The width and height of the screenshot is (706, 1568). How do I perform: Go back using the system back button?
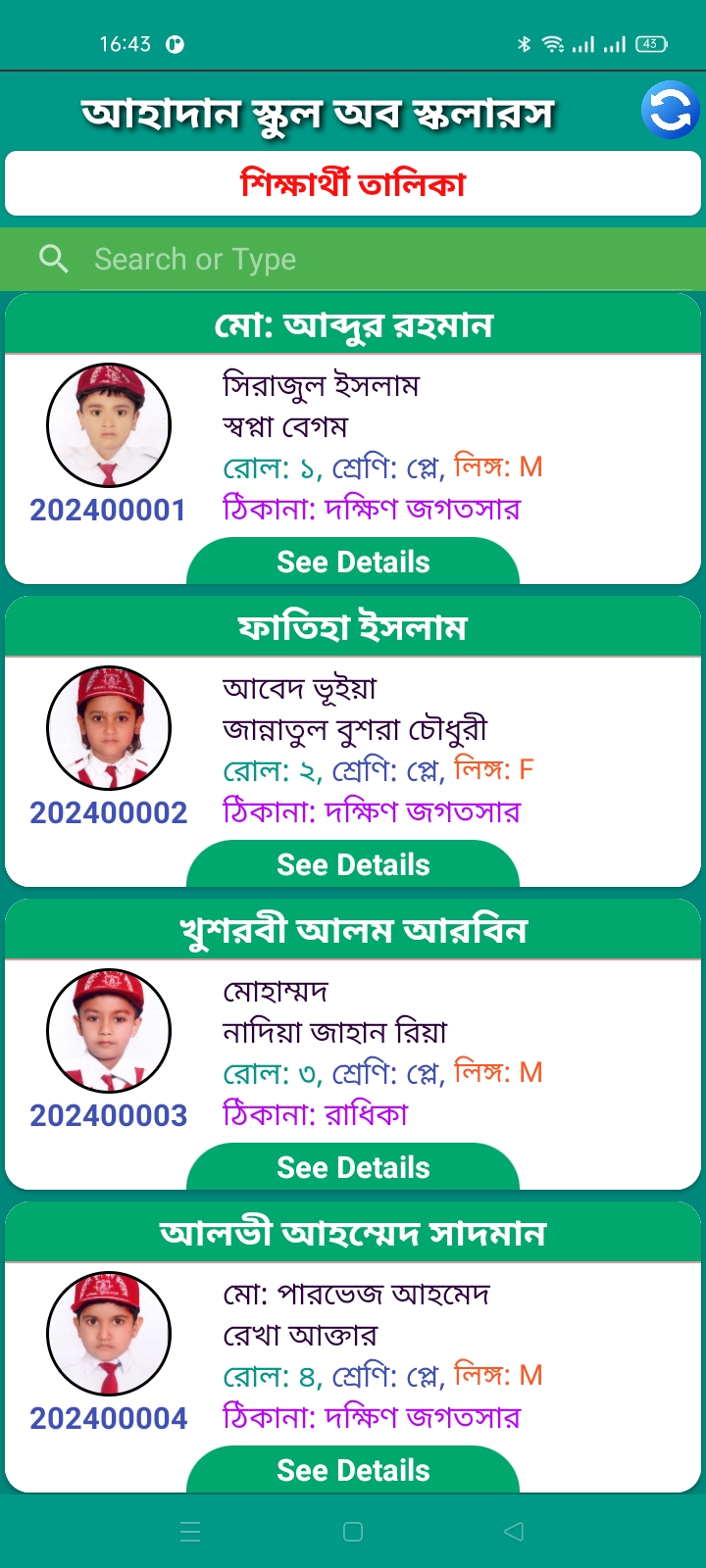pos(514,1532)
